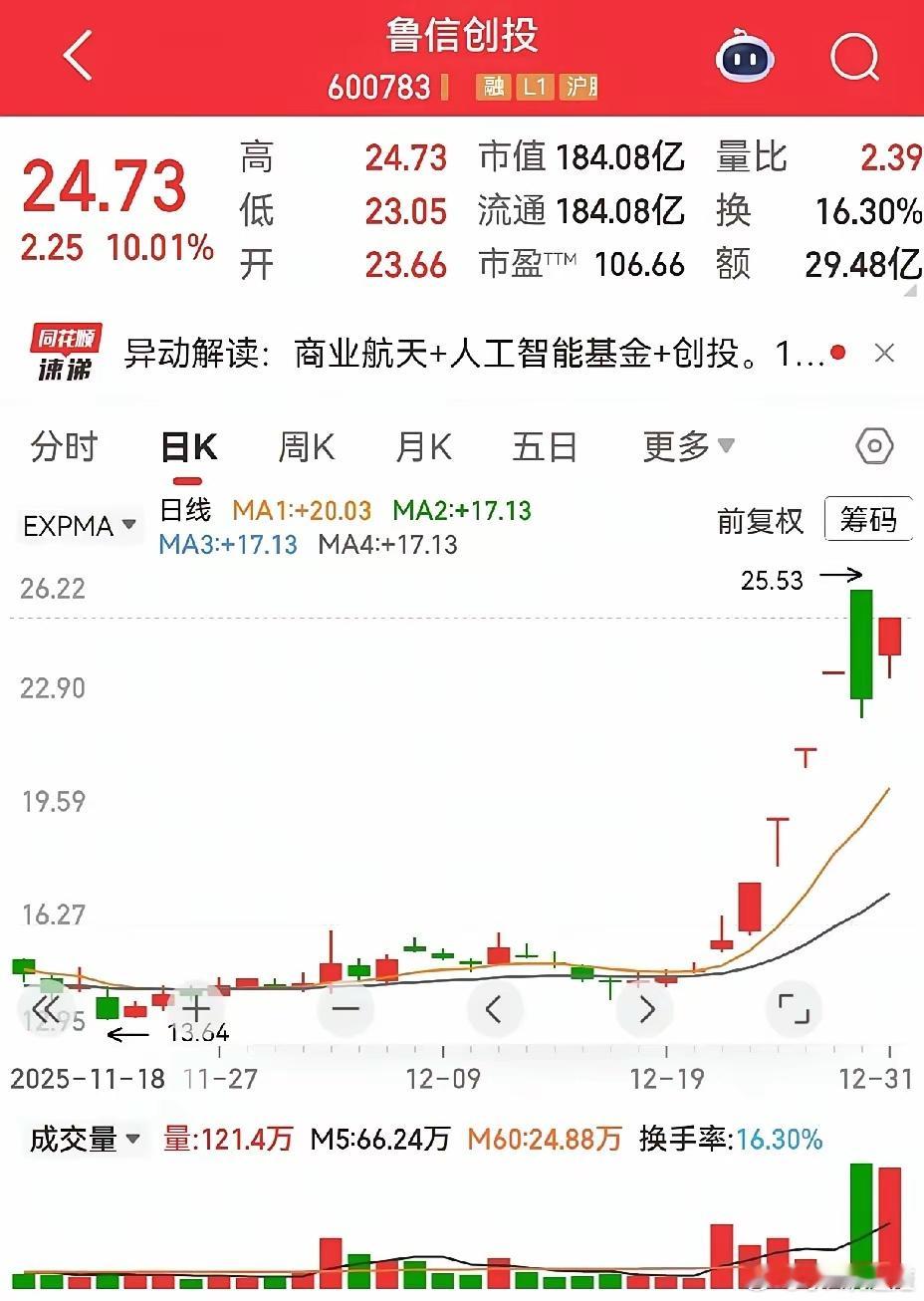Show the 五日 chart tab

pyautogui.click(x=545, y=446)
